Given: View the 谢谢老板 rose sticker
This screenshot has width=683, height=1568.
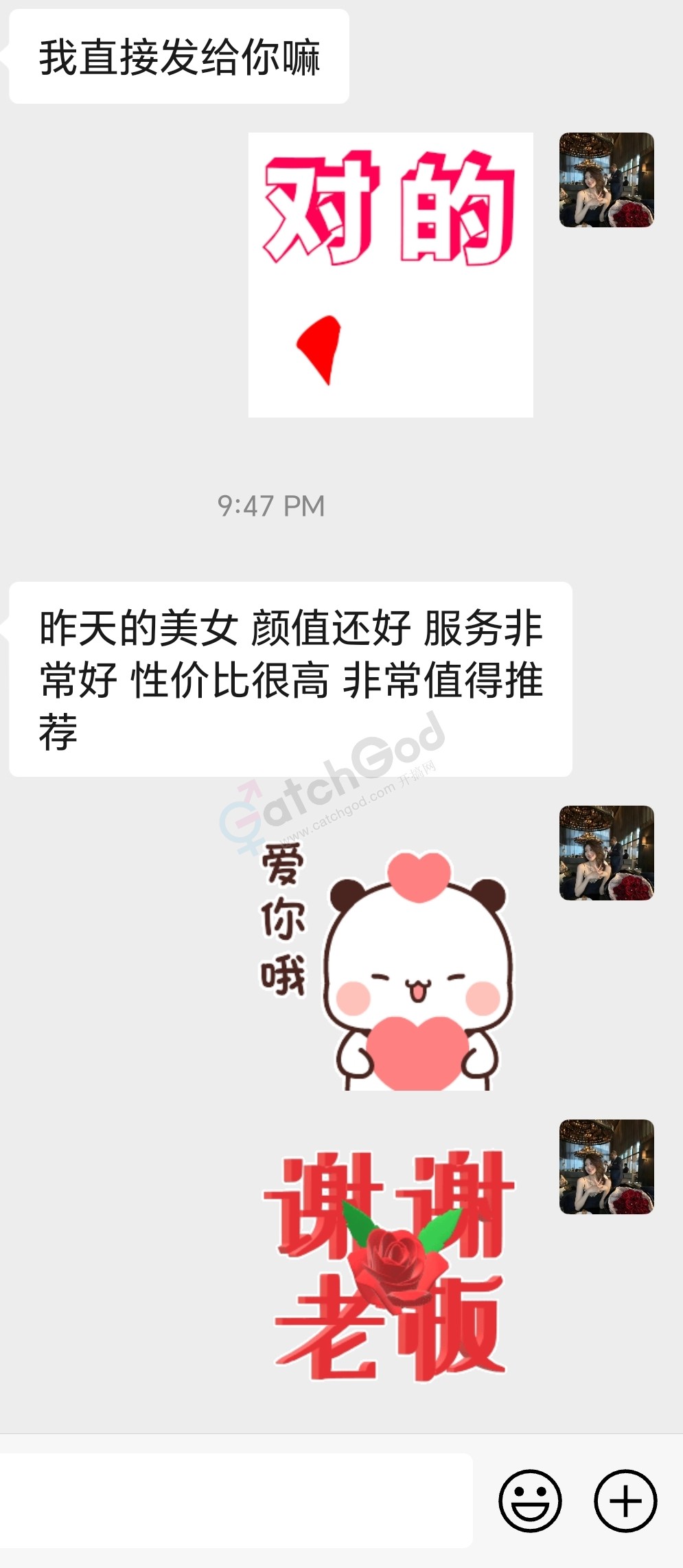Looking at the screenshot, I should tap(389, 1265).
